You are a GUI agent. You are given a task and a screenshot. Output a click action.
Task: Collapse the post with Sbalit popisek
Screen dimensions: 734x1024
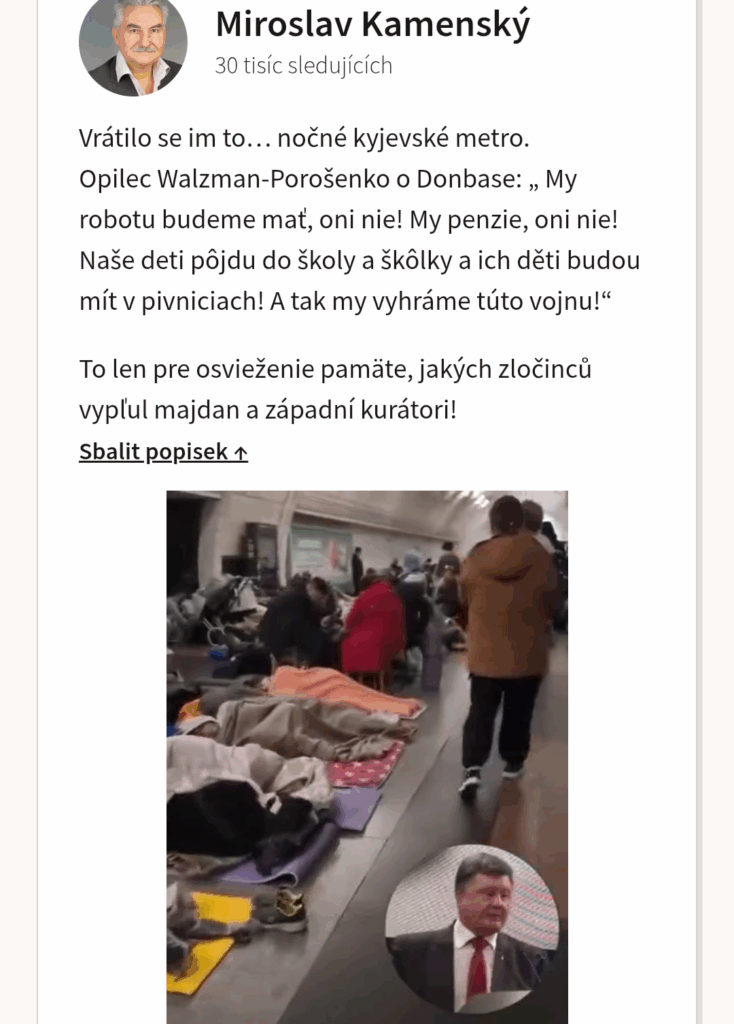[163, 452]
